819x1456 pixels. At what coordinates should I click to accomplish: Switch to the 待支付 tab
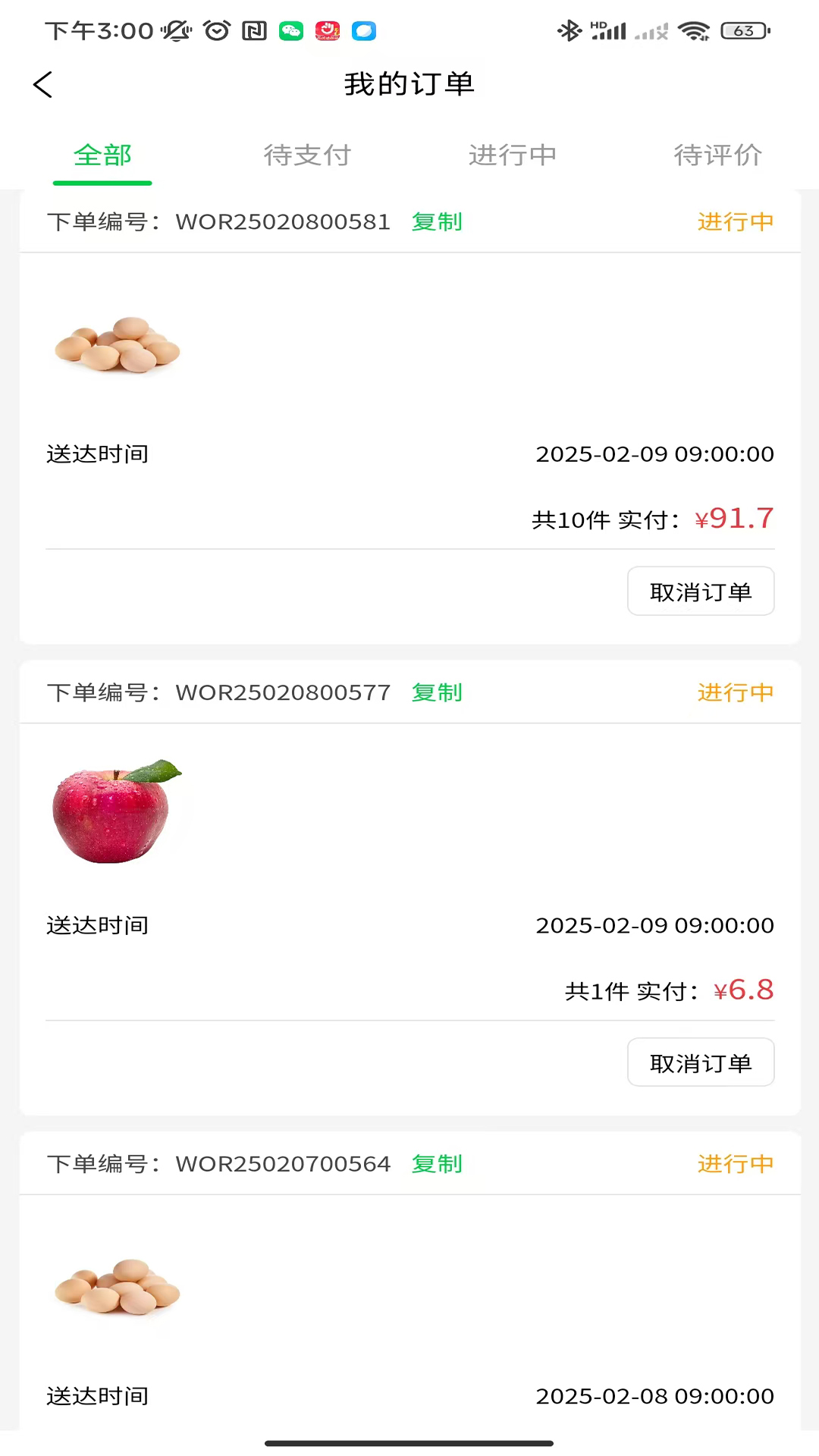pos(307,155)
